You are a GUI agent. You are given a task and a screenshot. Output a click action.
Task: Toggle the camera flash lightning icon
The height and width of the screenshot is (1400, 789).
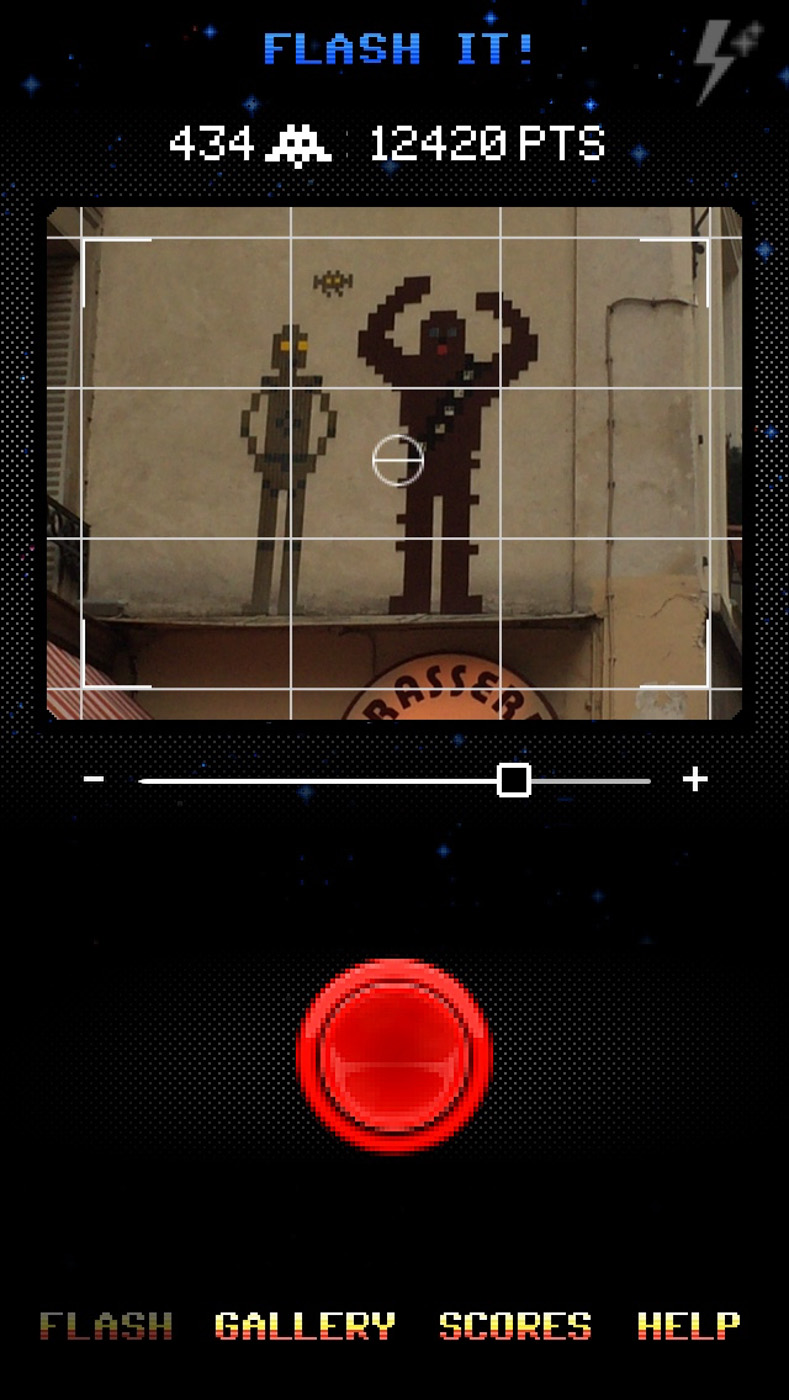(x=728, y=60)
